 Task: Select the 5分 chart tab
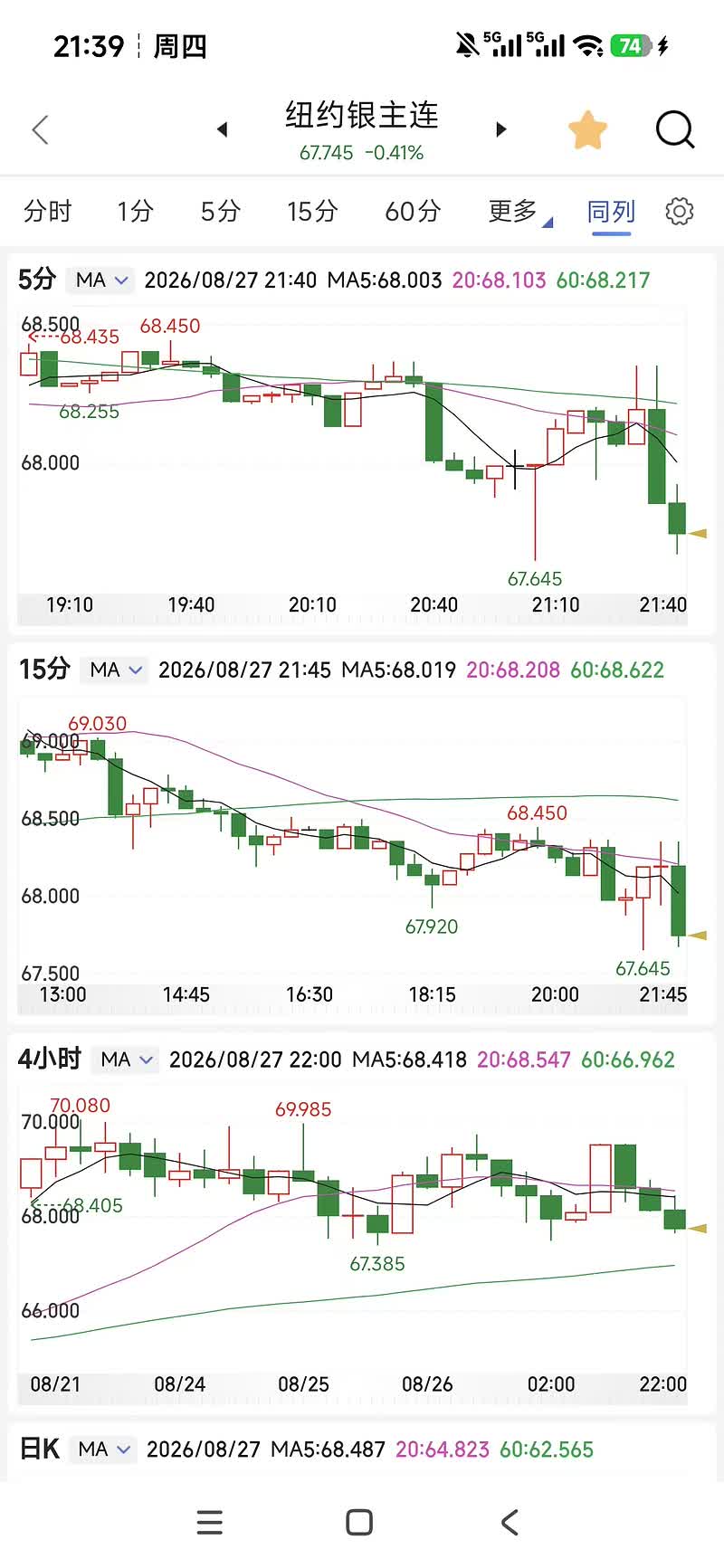220,212
